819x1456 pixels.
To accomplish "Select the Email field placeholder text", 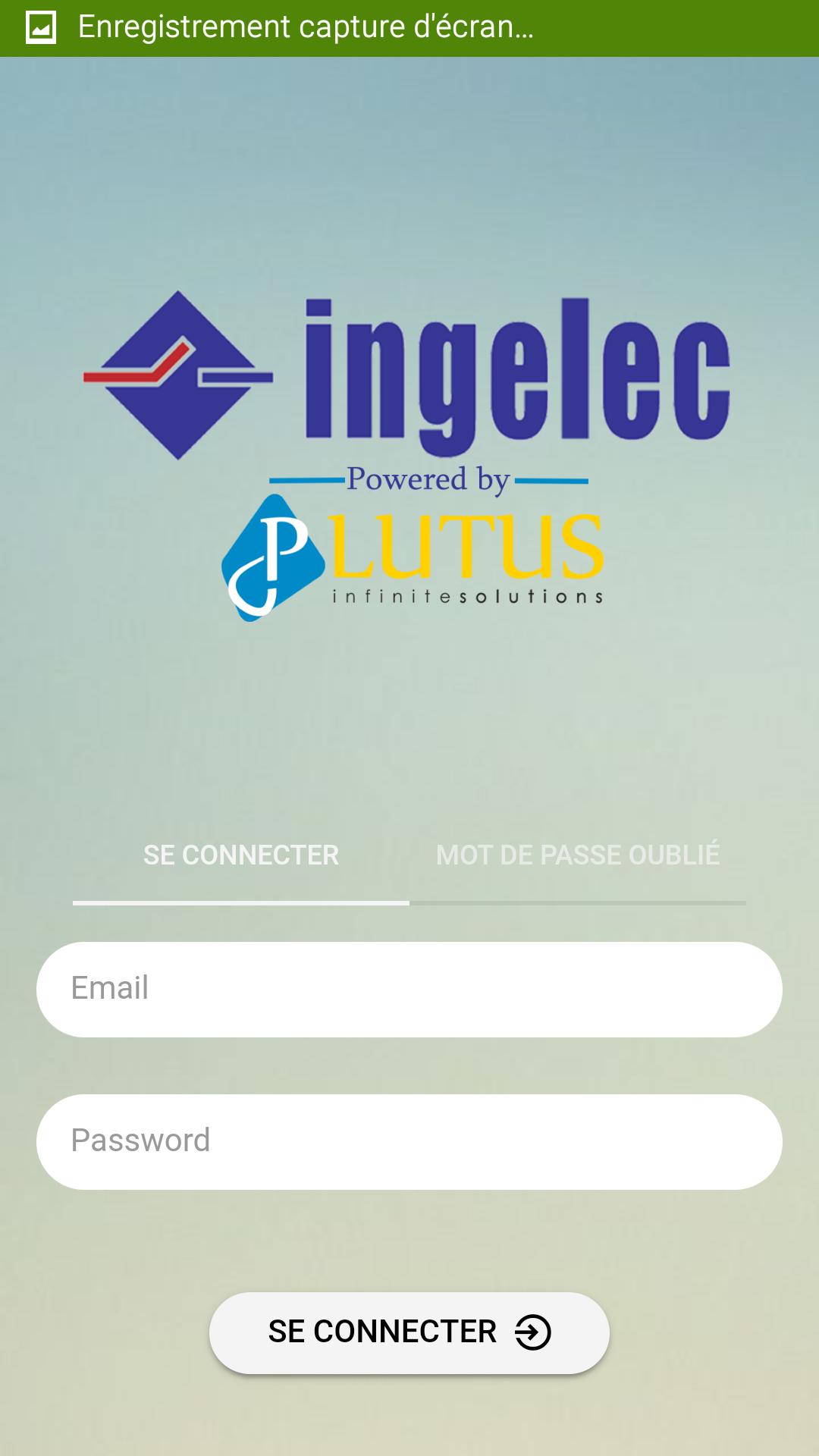I will (x=108, y=988).
